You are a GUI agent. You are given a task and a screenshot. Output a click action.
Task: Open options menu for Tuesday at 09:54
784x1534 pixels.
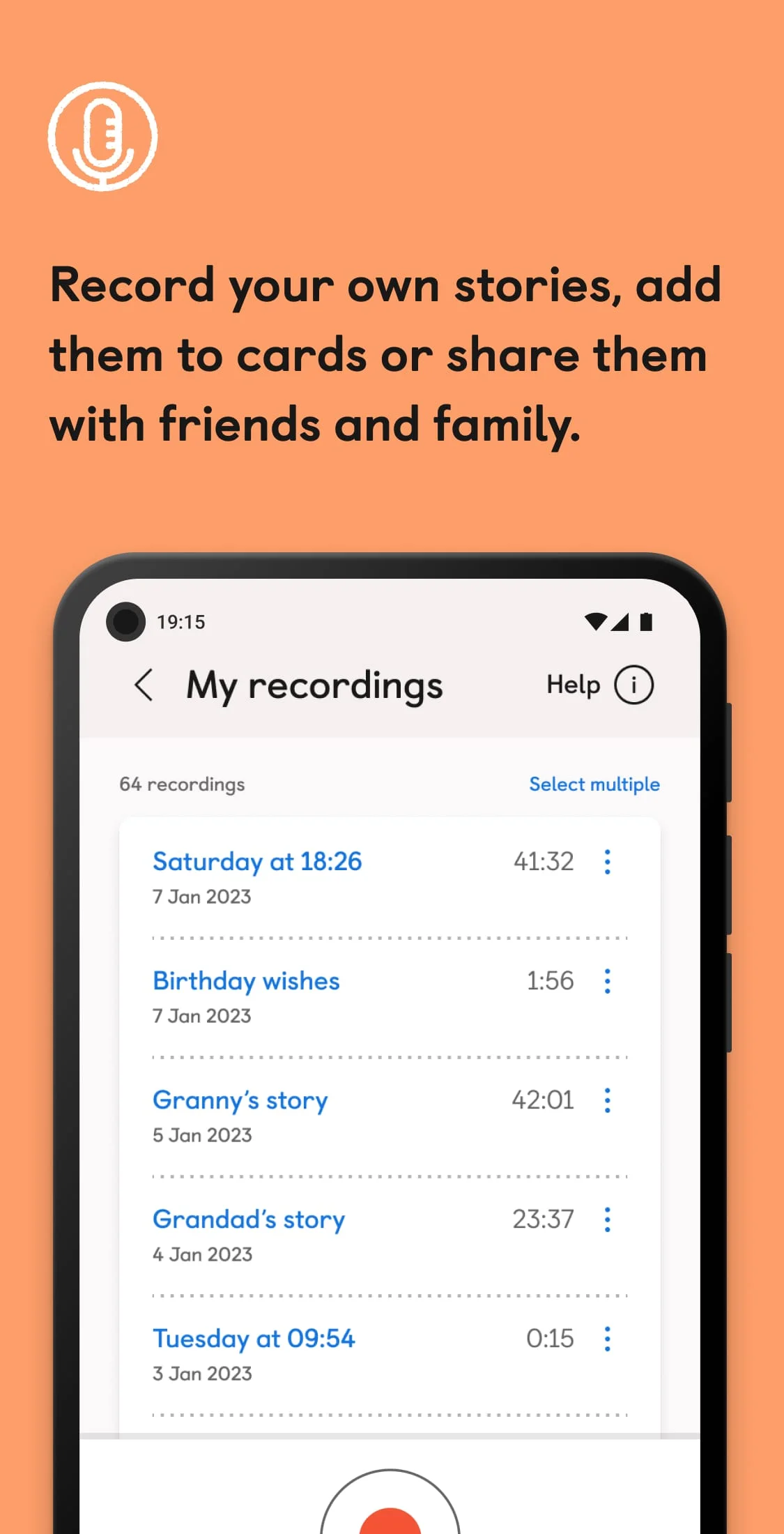608,1339
